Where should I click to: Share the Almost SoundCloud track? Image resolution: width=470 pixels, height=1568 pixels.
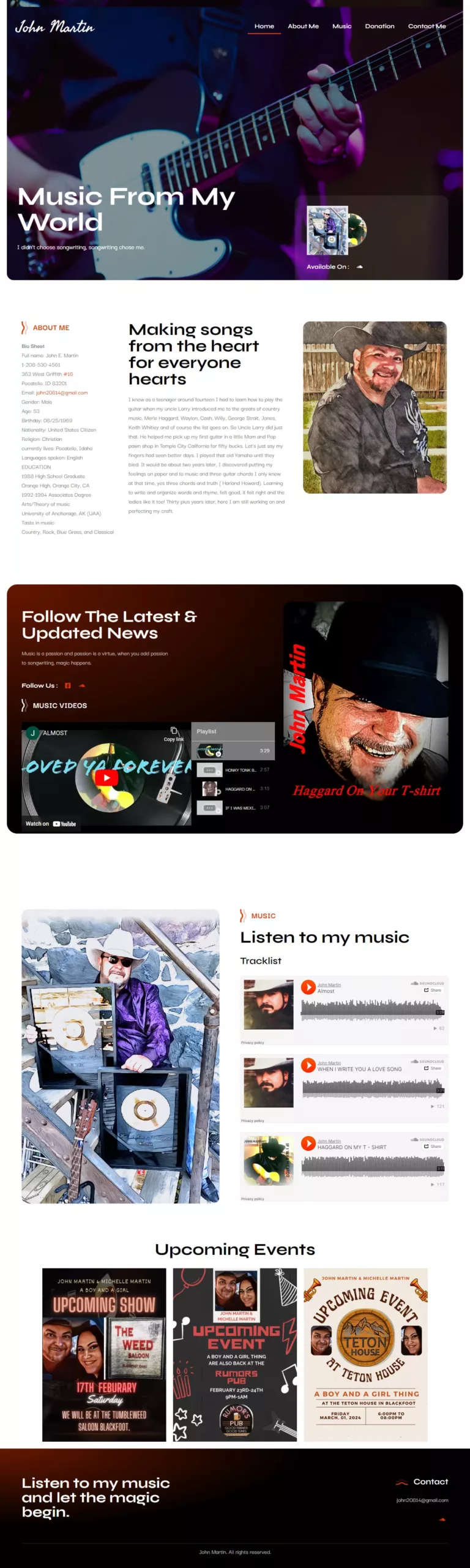(x=433, y=990)
